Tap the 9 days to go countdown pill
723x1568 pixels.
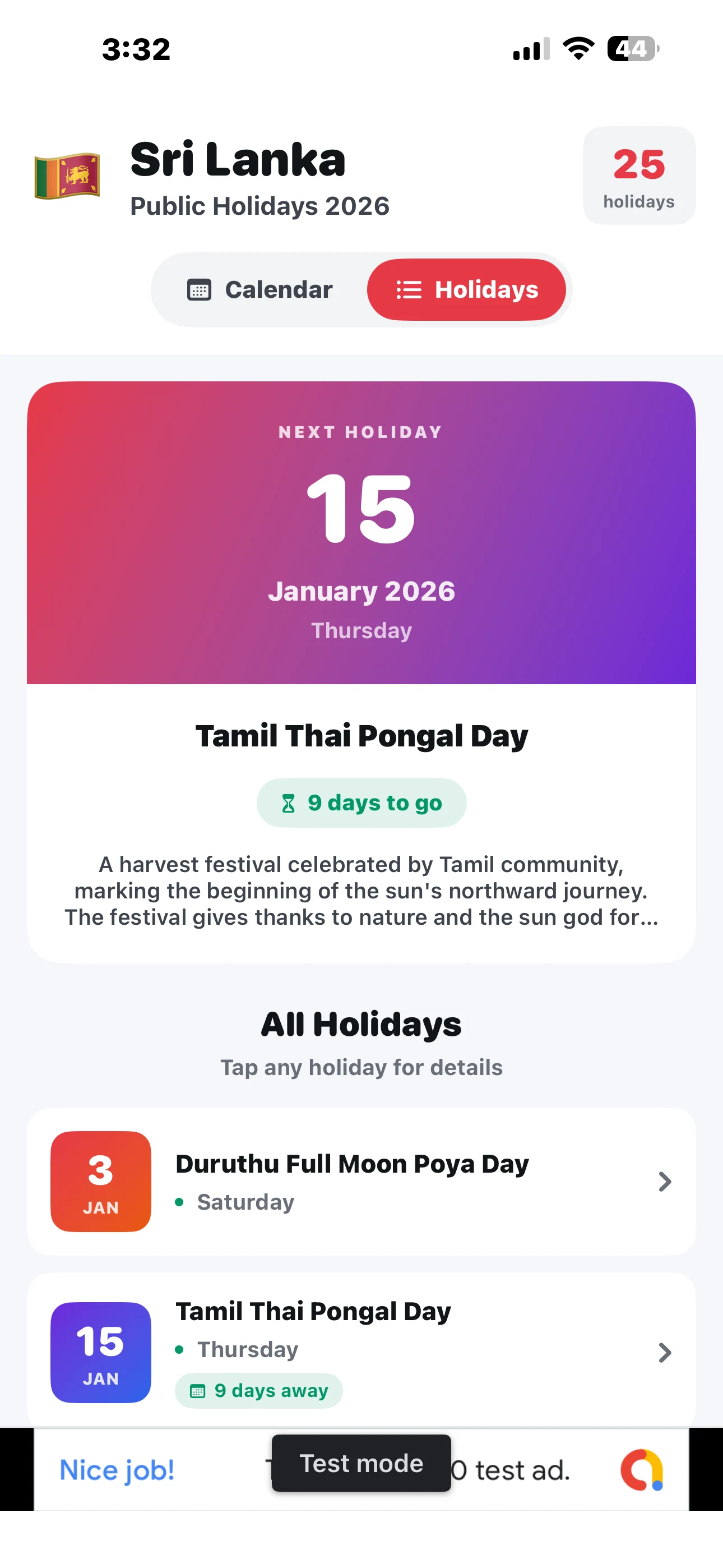[x=361, y=803]
